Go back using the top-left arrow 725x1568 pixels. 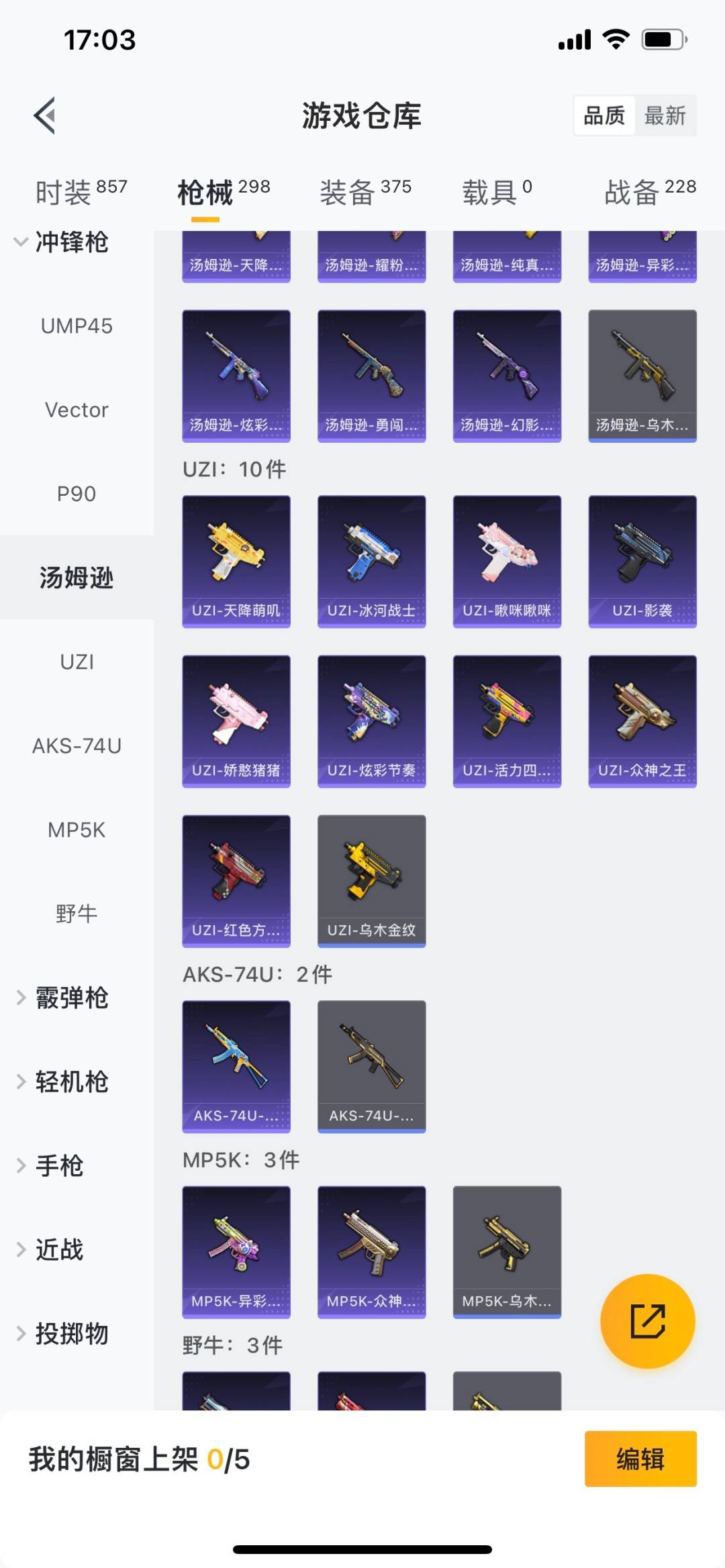click(45, 115)
